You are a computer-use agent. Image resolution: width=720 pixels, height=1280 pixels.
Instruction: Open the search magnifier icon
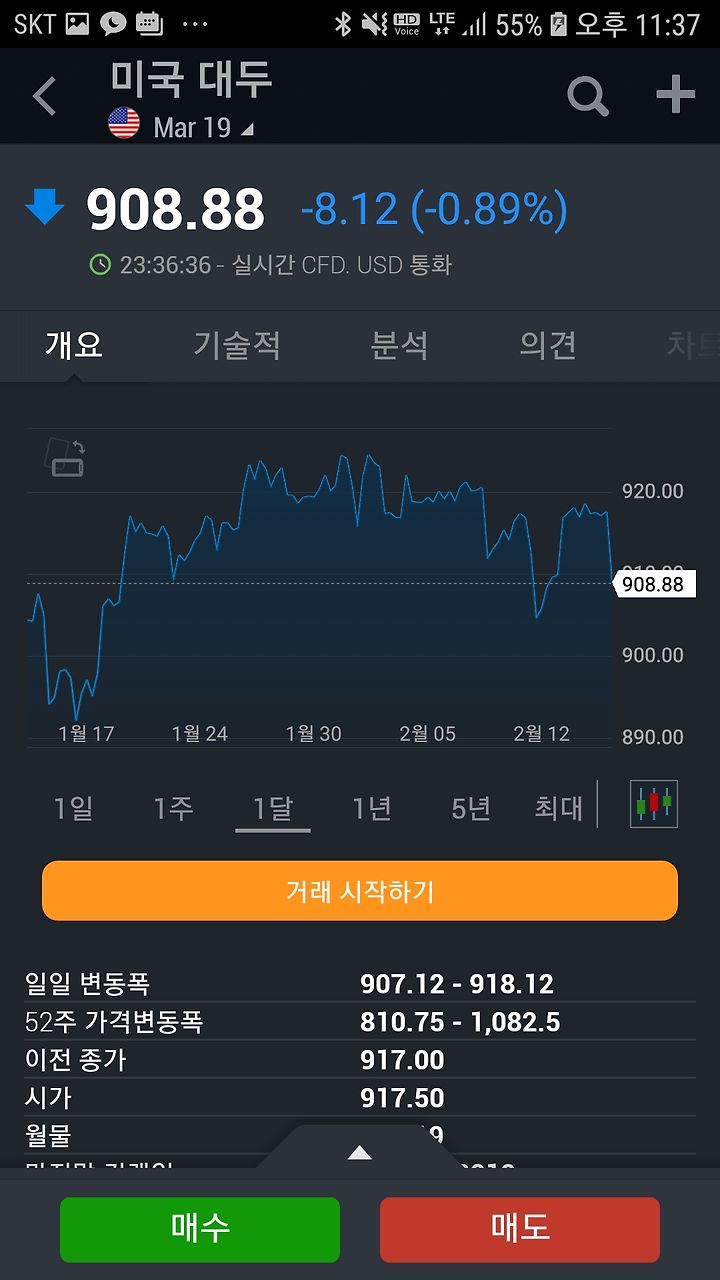click(588, 97)
